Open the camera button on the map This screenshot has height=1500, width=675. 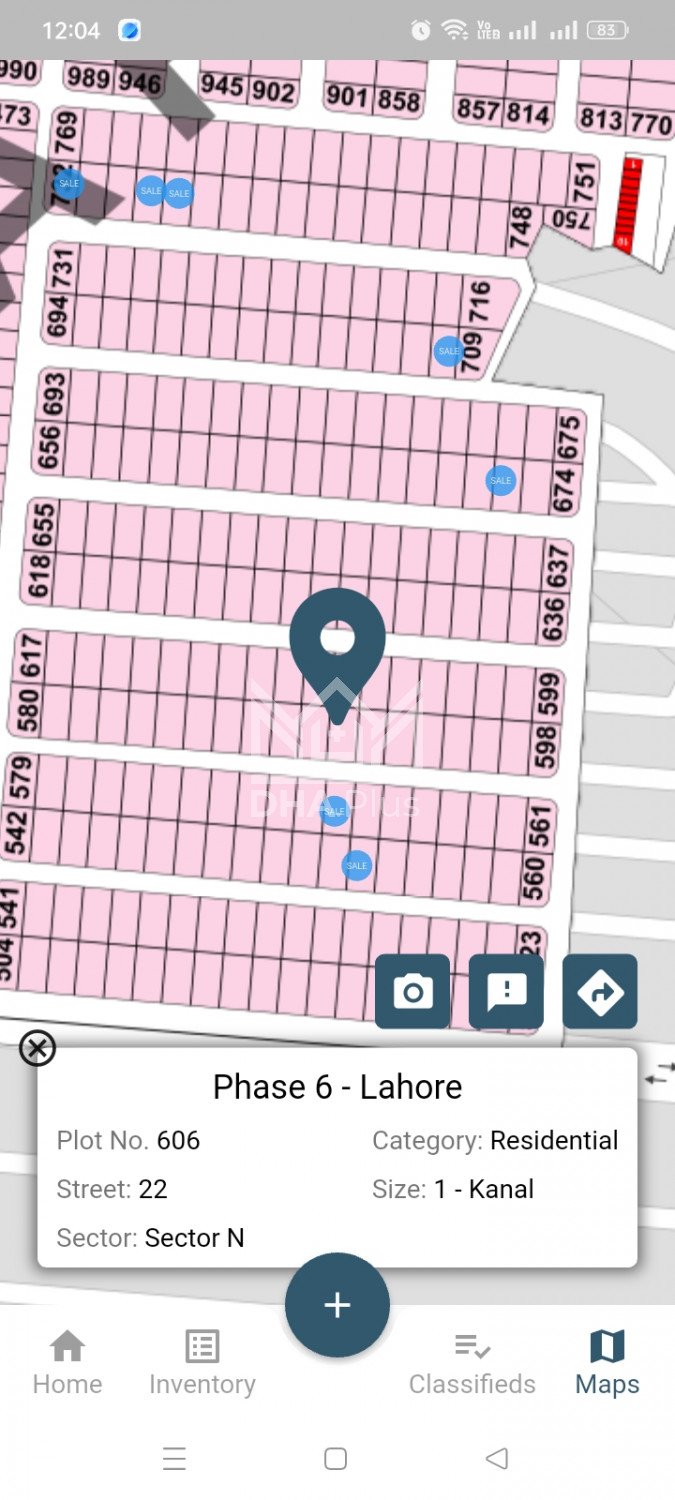413,991
